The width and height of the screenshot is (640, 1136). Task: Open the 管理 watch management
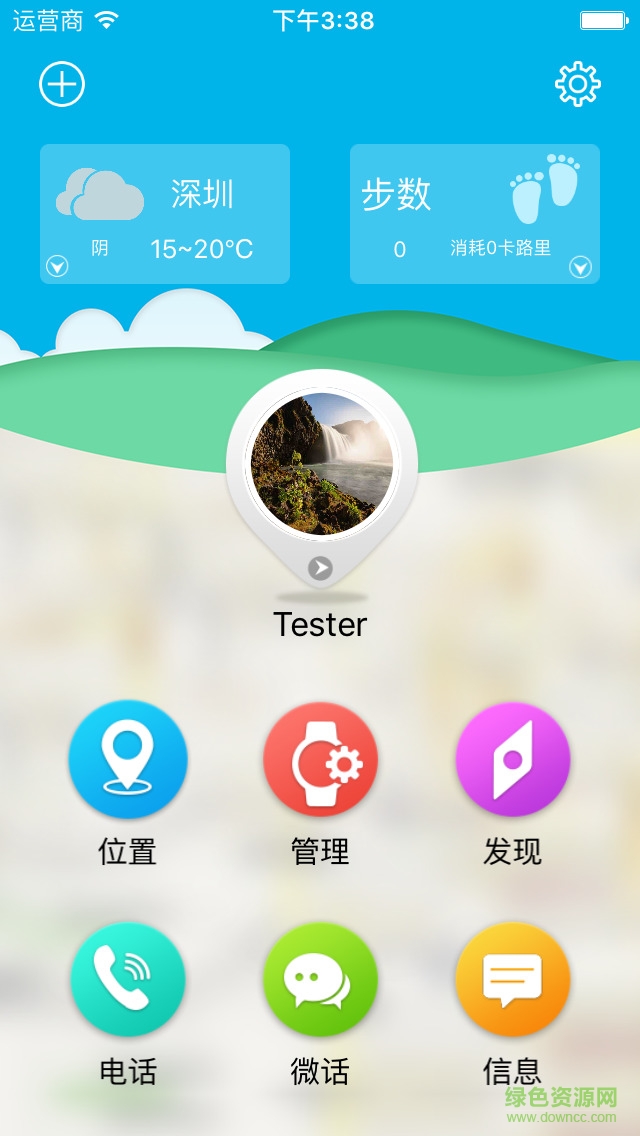320,760
